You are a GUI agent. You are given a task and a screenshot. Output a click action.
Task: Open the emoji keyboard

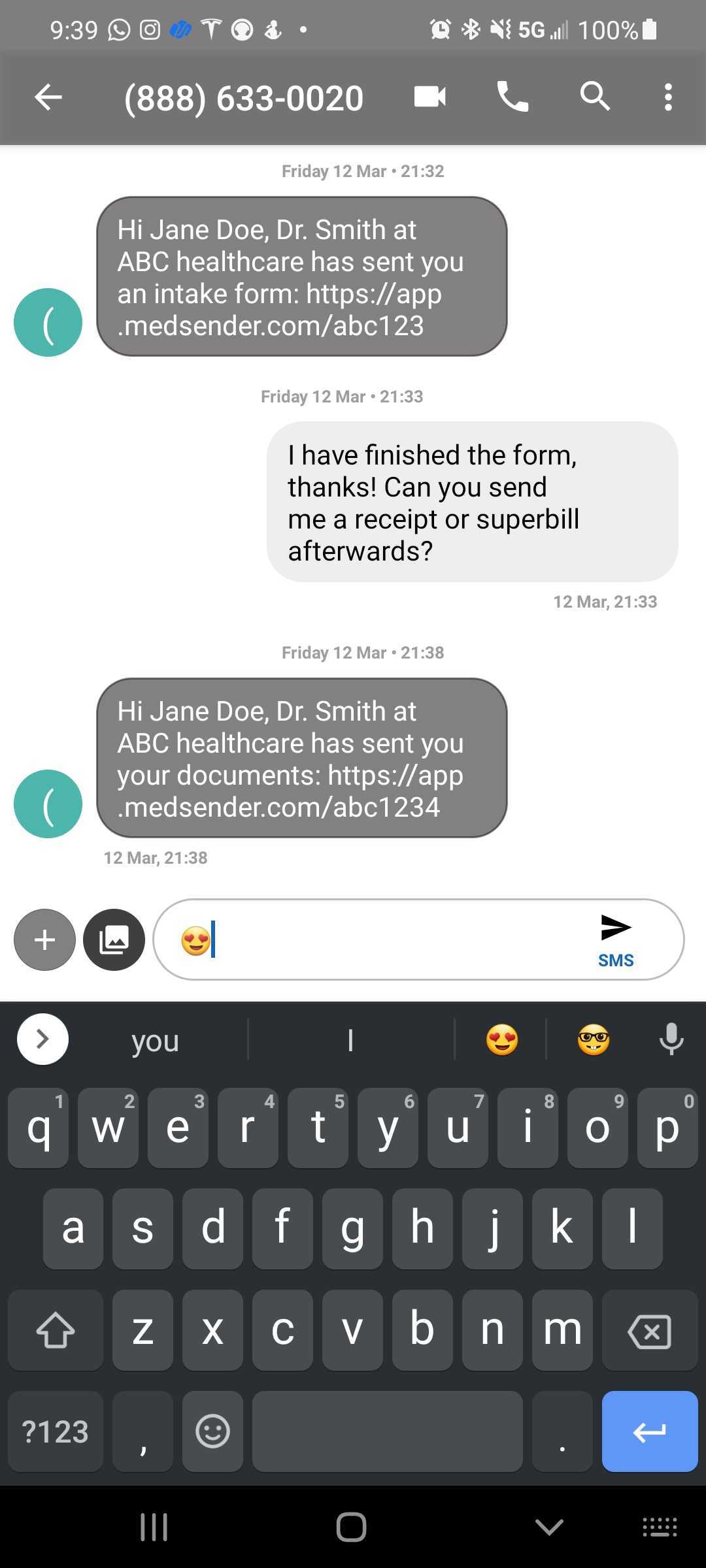tap(212, 1431)
